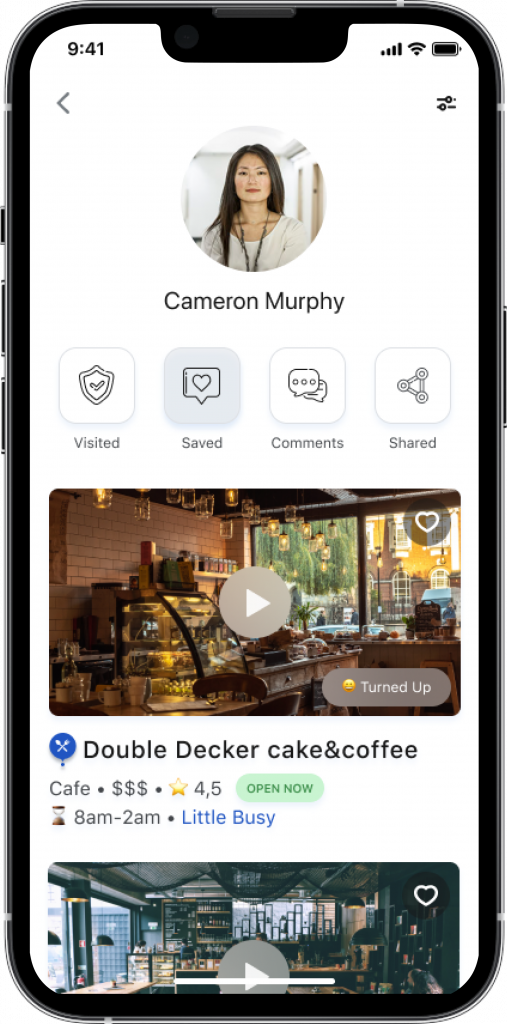Open the filter settings icon
This screenshot has width=507, height=1024.
point(447,103)
